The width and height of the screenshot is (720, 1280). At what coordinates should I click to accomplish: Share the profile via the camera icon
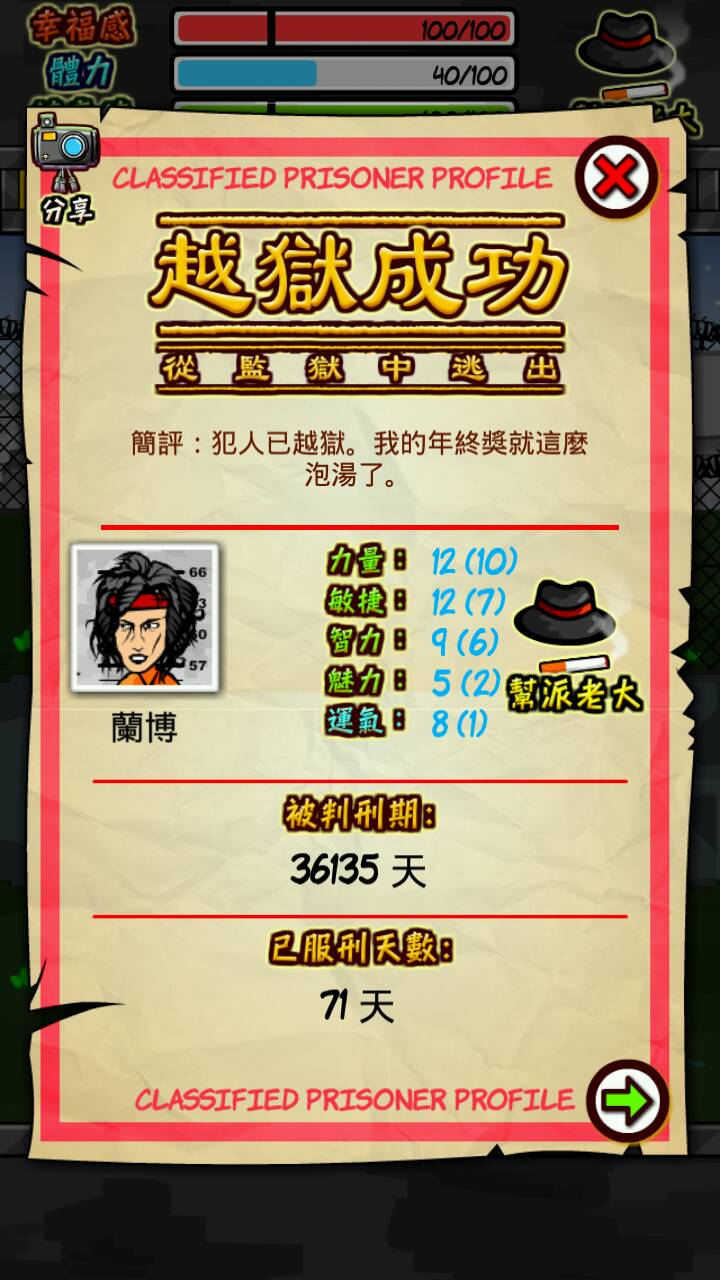[x=65, y=158]
